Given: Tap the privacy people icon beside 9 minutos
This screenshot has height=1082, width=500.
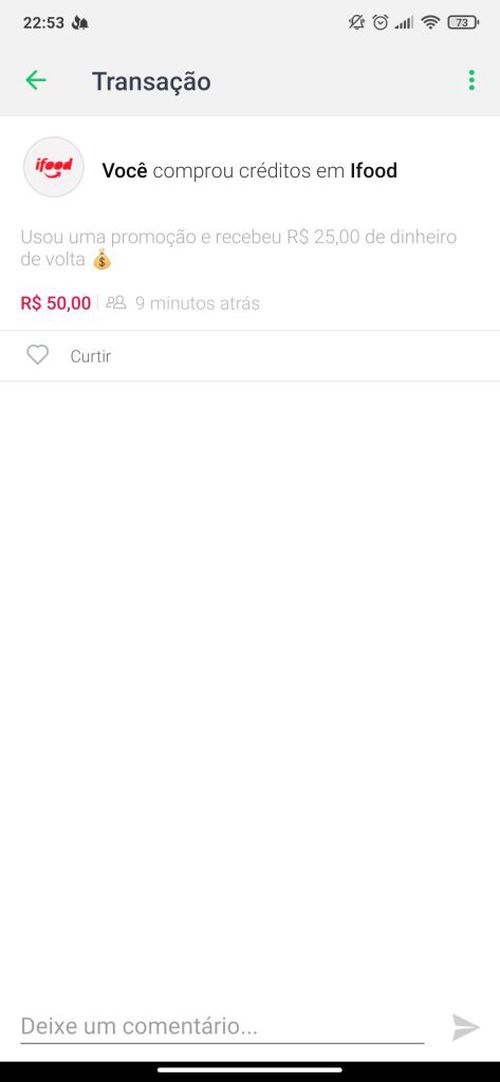Looking at the screenshot, I should click(116, 303).
